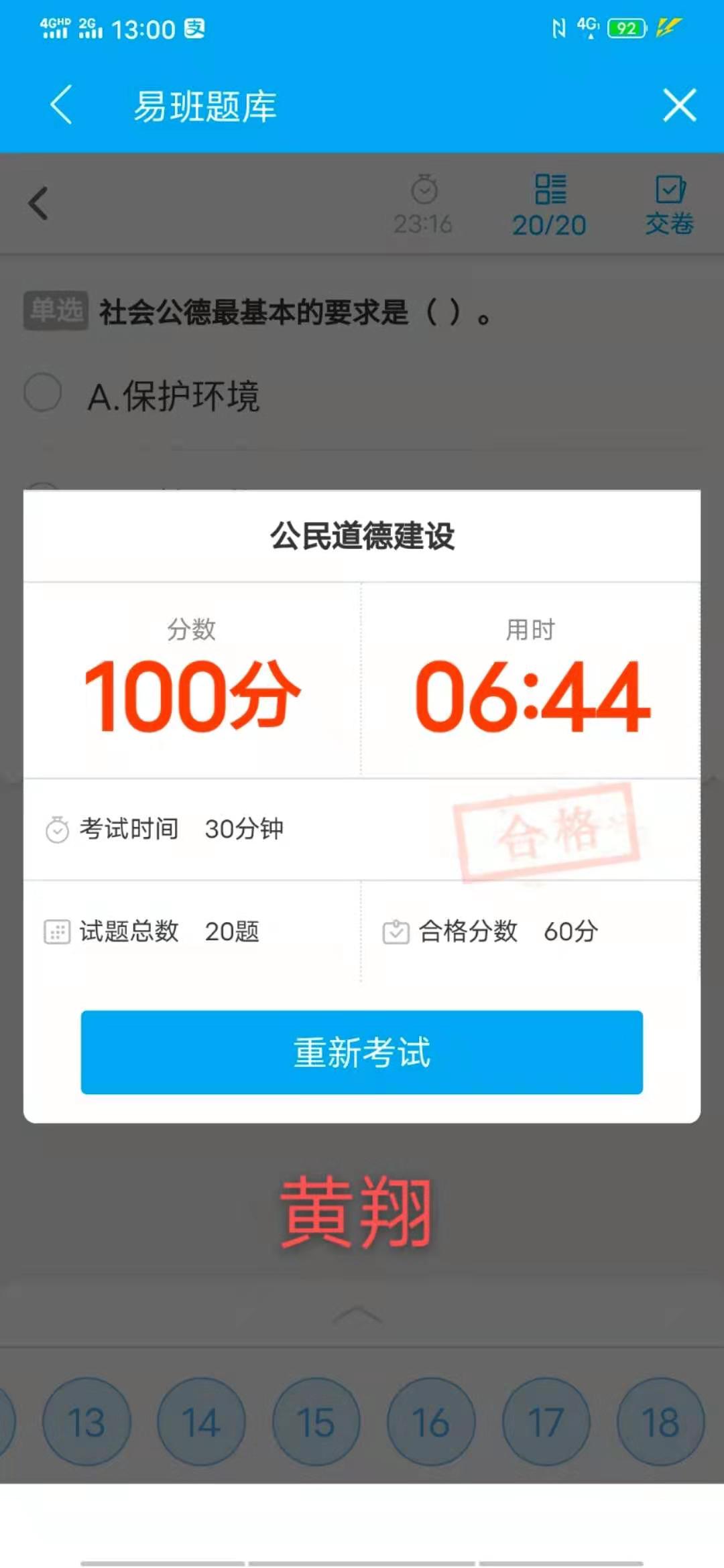Jump to question 16
The width and height of the screenshot is (724, 1568).
[431, 1421]
